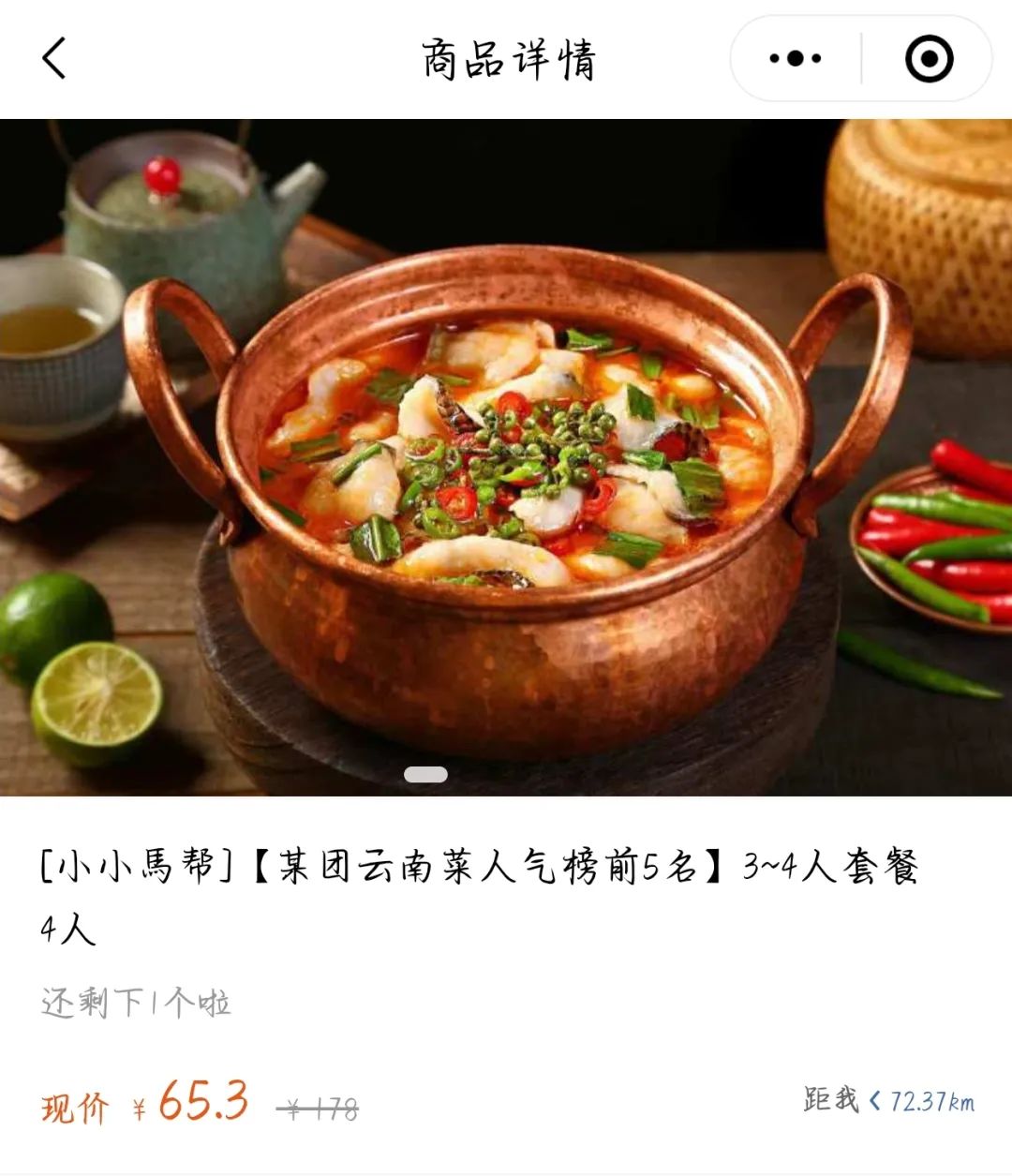Select the 商品详情 header tab
Viewport: 1012px width, 1176px height.
(509, 58)
